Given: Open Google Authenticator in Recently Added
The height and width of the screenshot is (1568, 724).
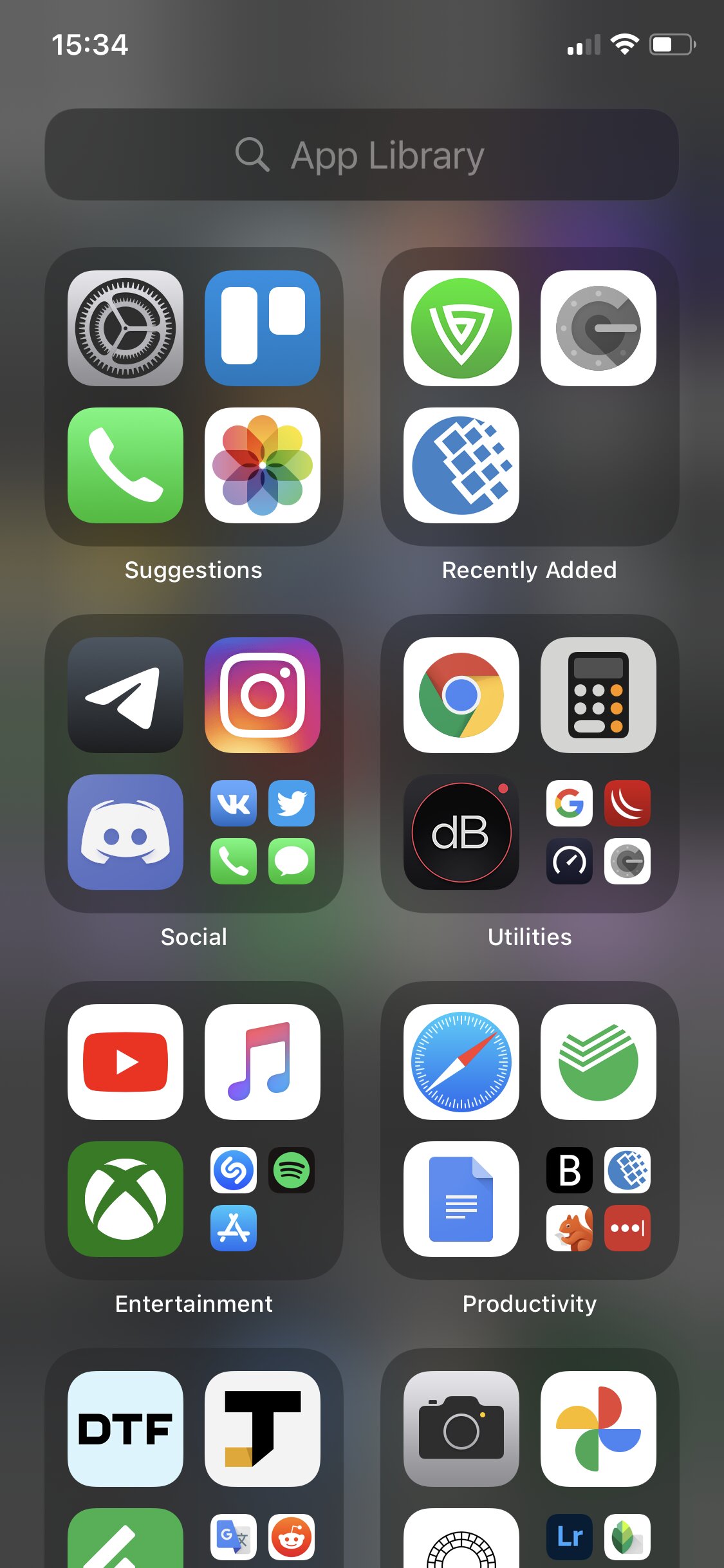Looking at the screenshot, I should point(599,328).
